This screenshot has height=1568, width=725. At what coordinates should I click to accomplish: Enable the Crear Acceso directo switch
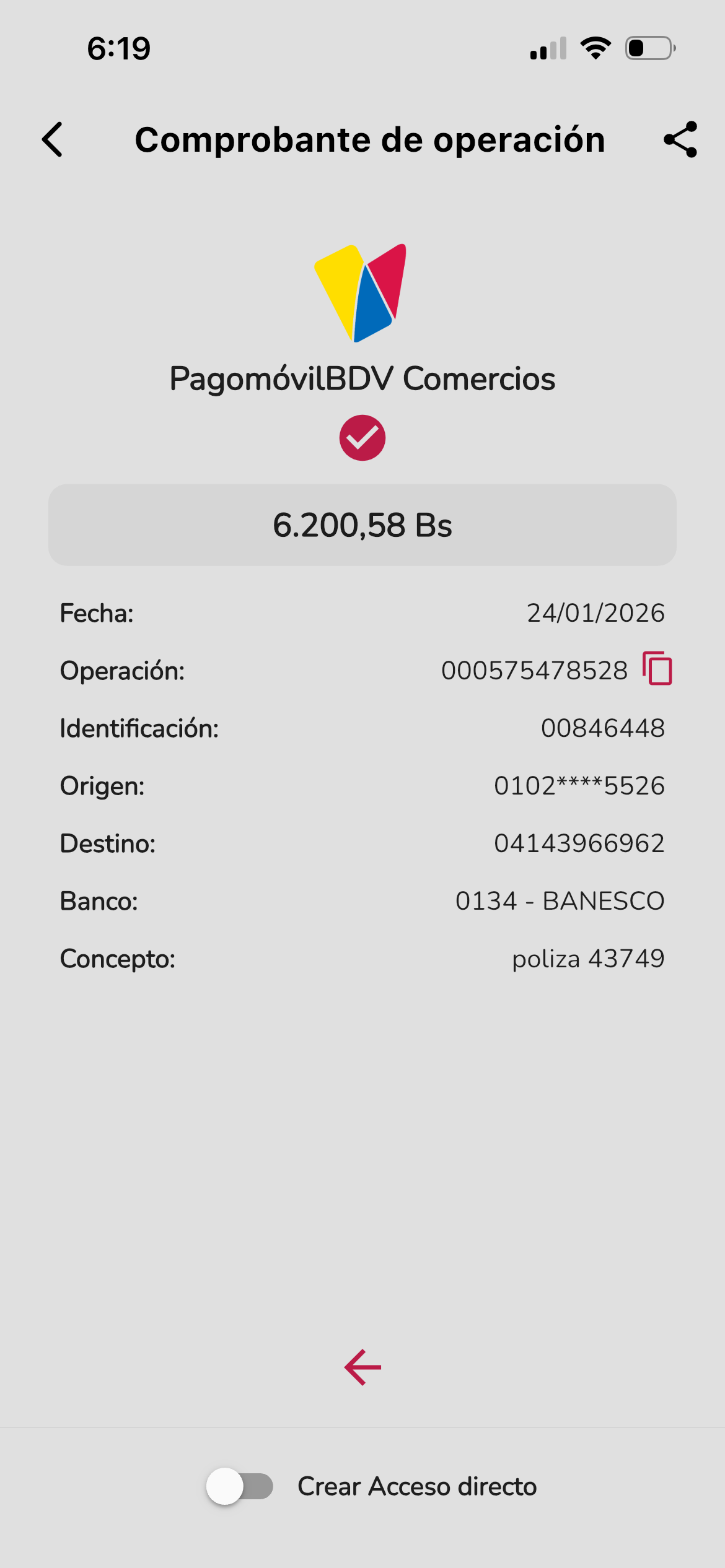click(240, 1486)
